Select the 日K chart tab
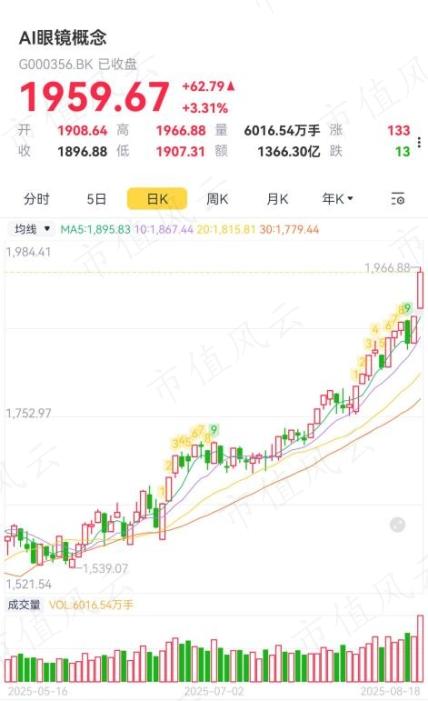428x701 pixels. (157, 199)
